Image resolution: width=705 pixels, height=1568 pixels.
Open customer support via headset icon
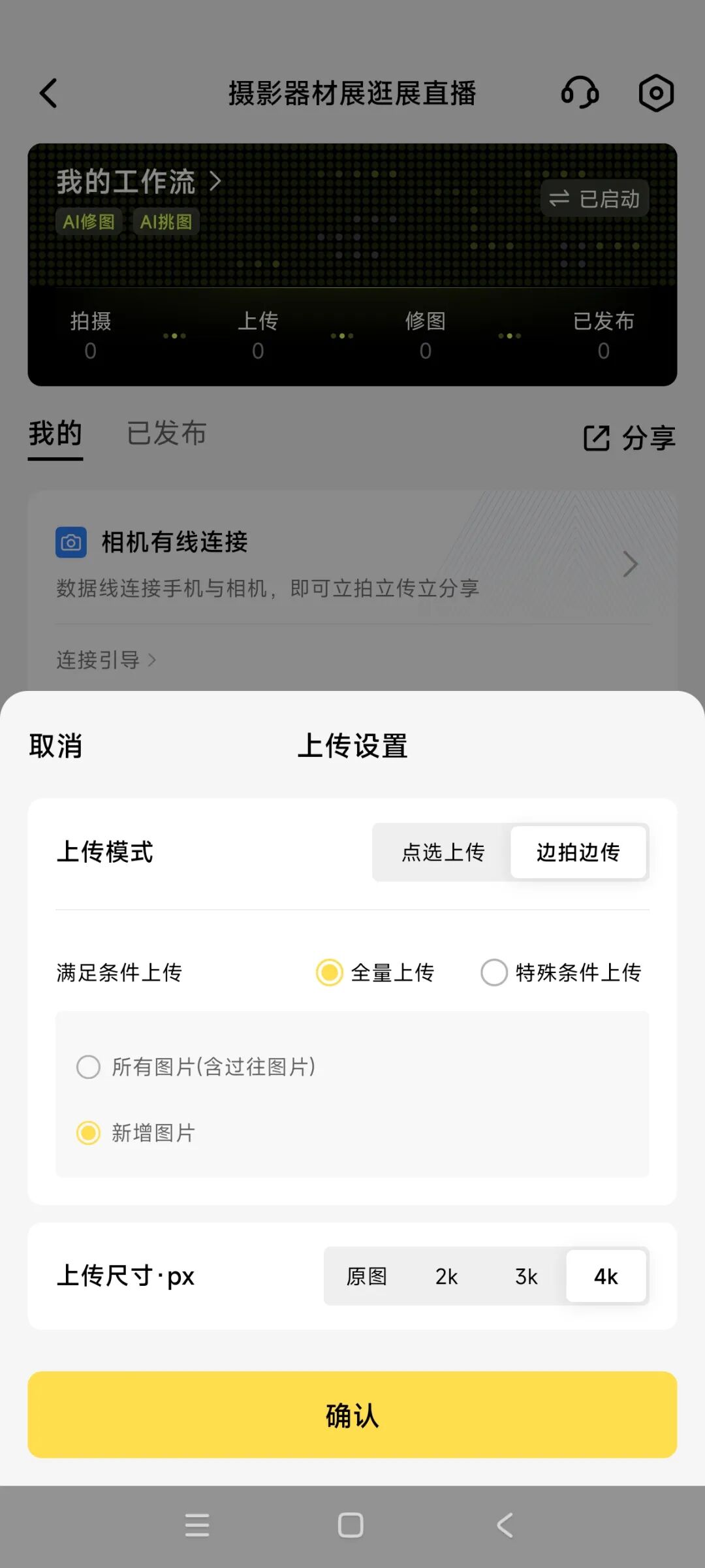click(x=580, y=93)
